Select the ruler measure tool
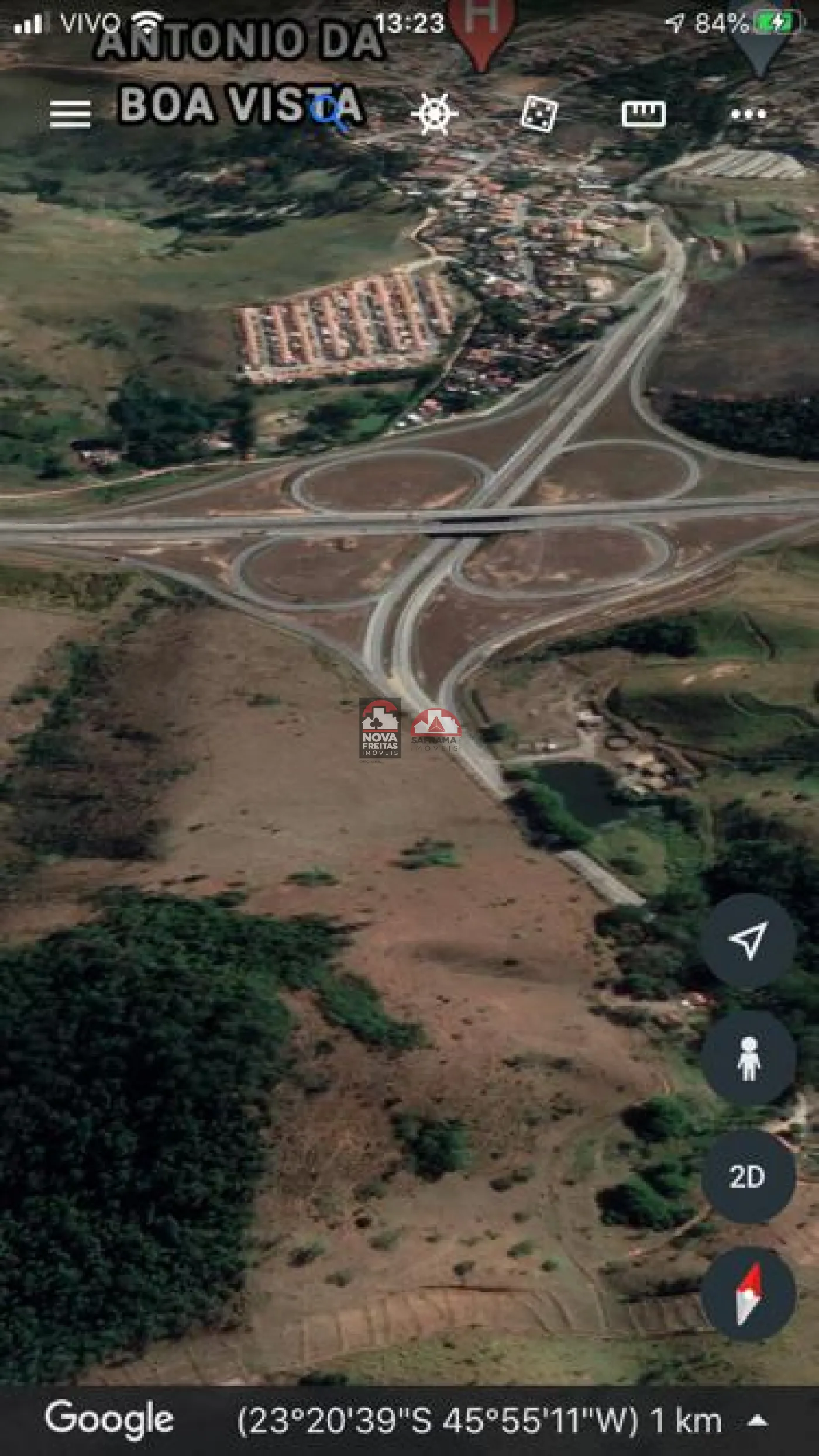 [643, 113]
